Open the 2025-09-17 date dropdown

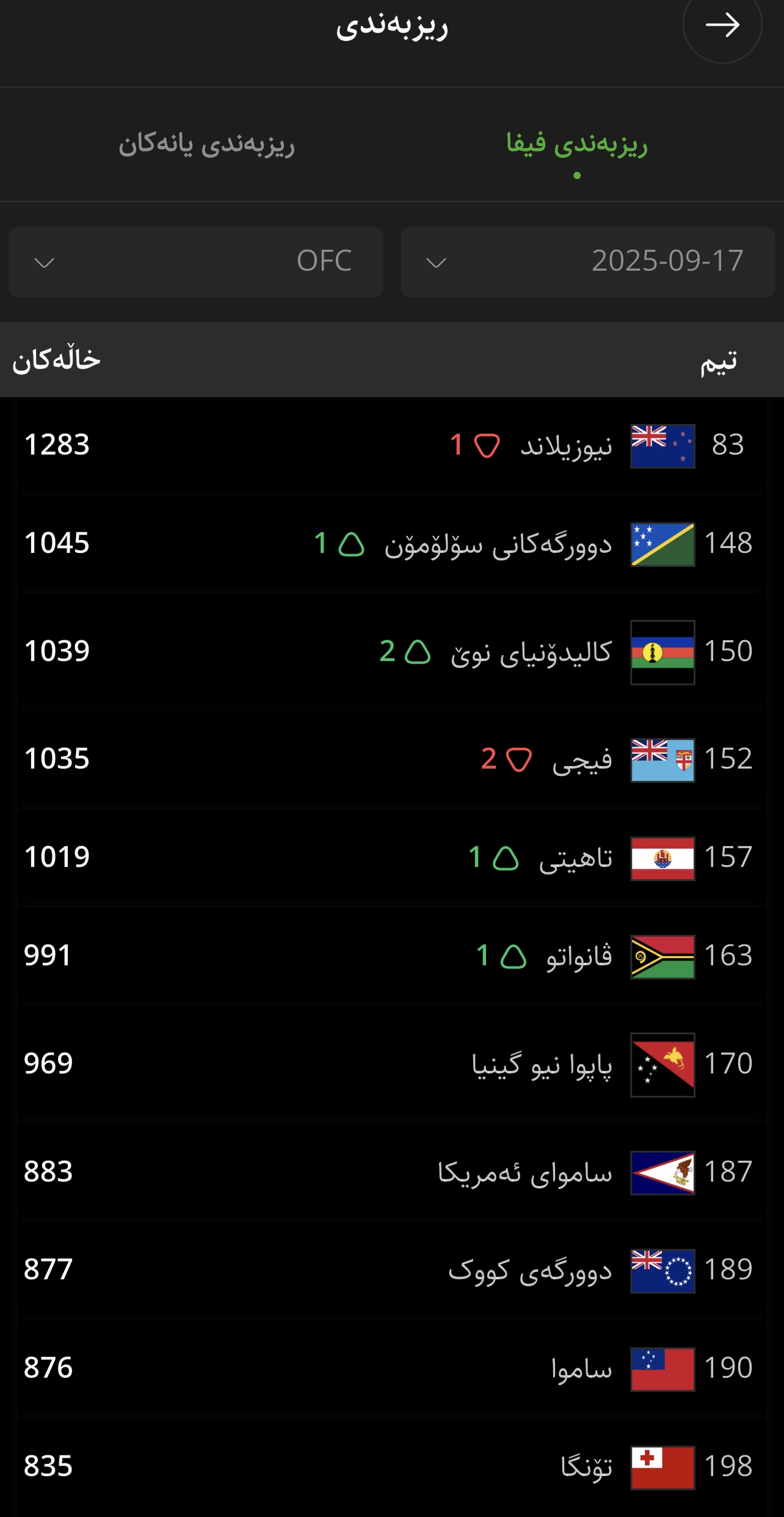587,262
